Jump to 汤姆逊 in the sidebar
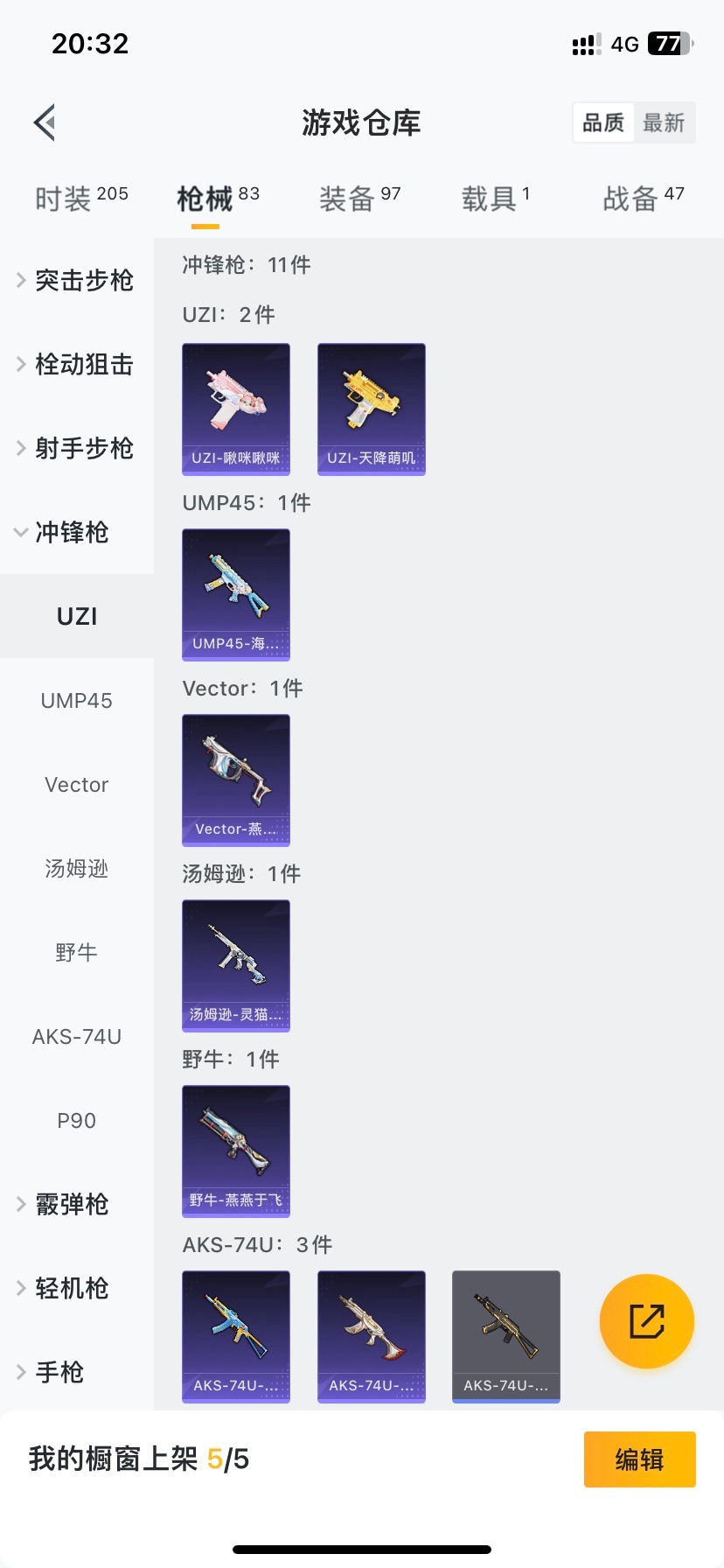 [77, 869]
